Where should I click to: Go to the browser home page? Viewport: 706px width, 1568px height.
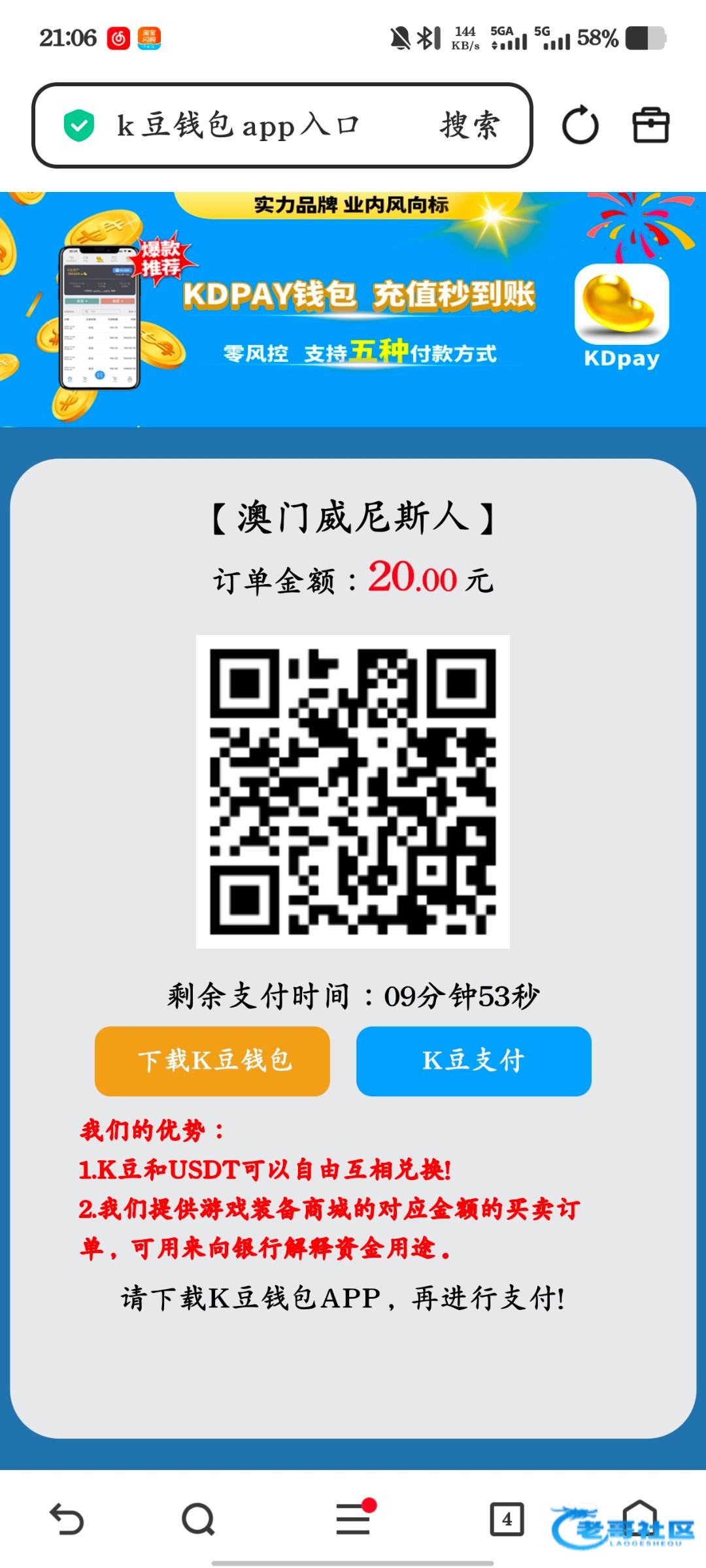[x=639, y=1518]
